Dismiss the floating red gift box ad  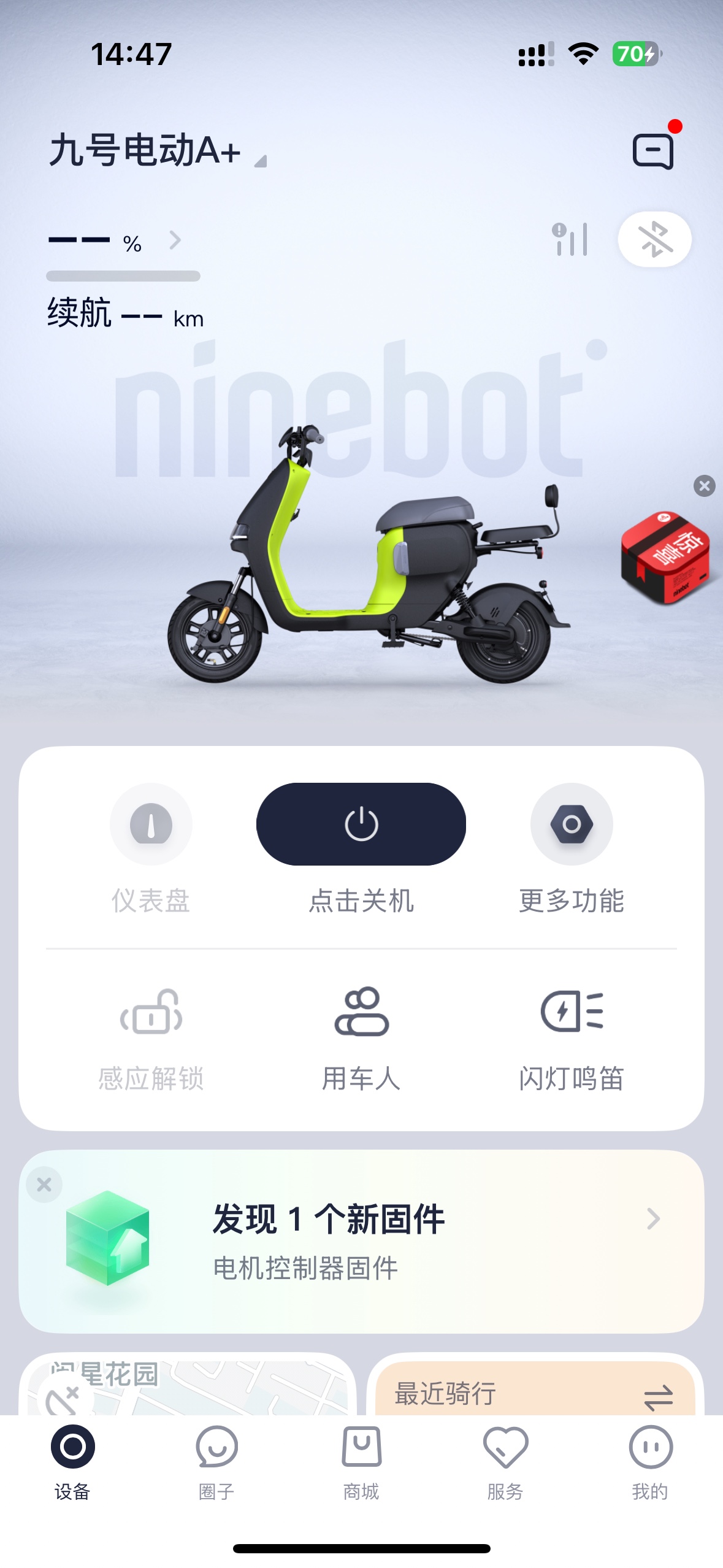tap(704, 486)
